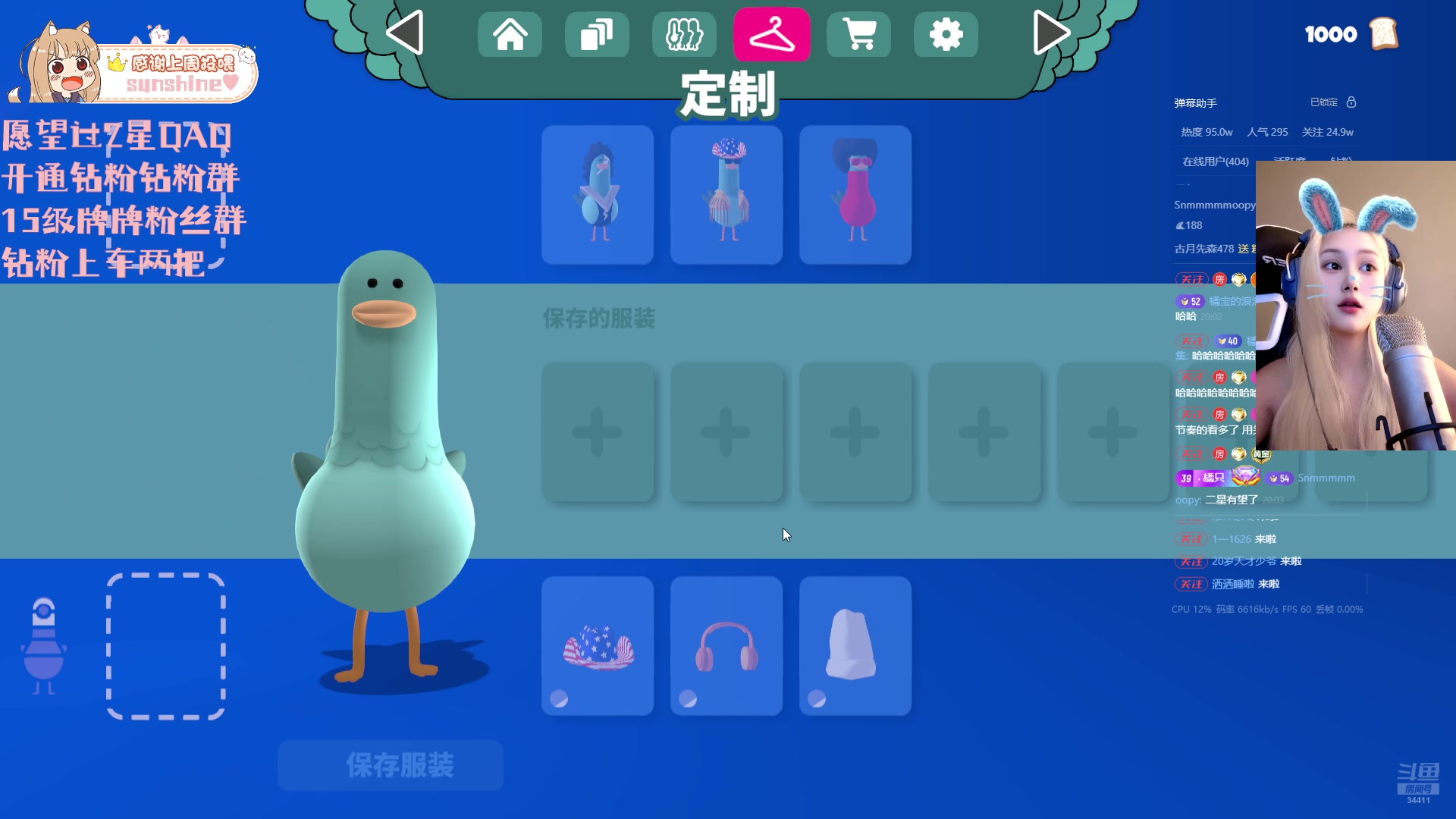
Task: Open the shopping cart store tab
Action: (858, 35)
